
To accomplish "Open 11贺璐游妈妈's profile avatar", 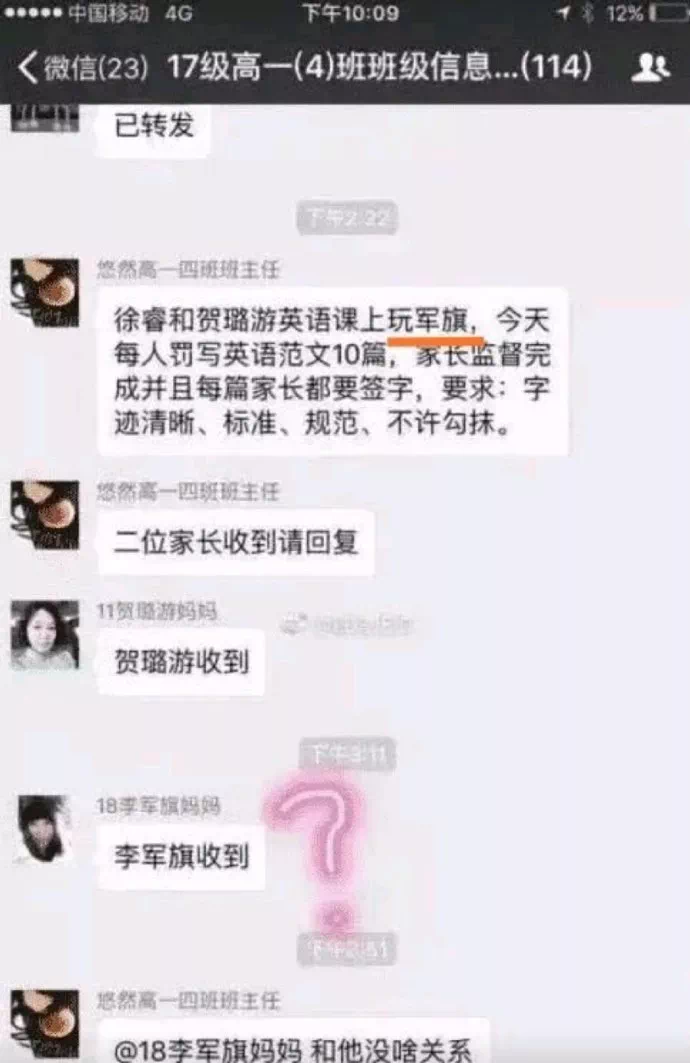I will pos(45,635).
